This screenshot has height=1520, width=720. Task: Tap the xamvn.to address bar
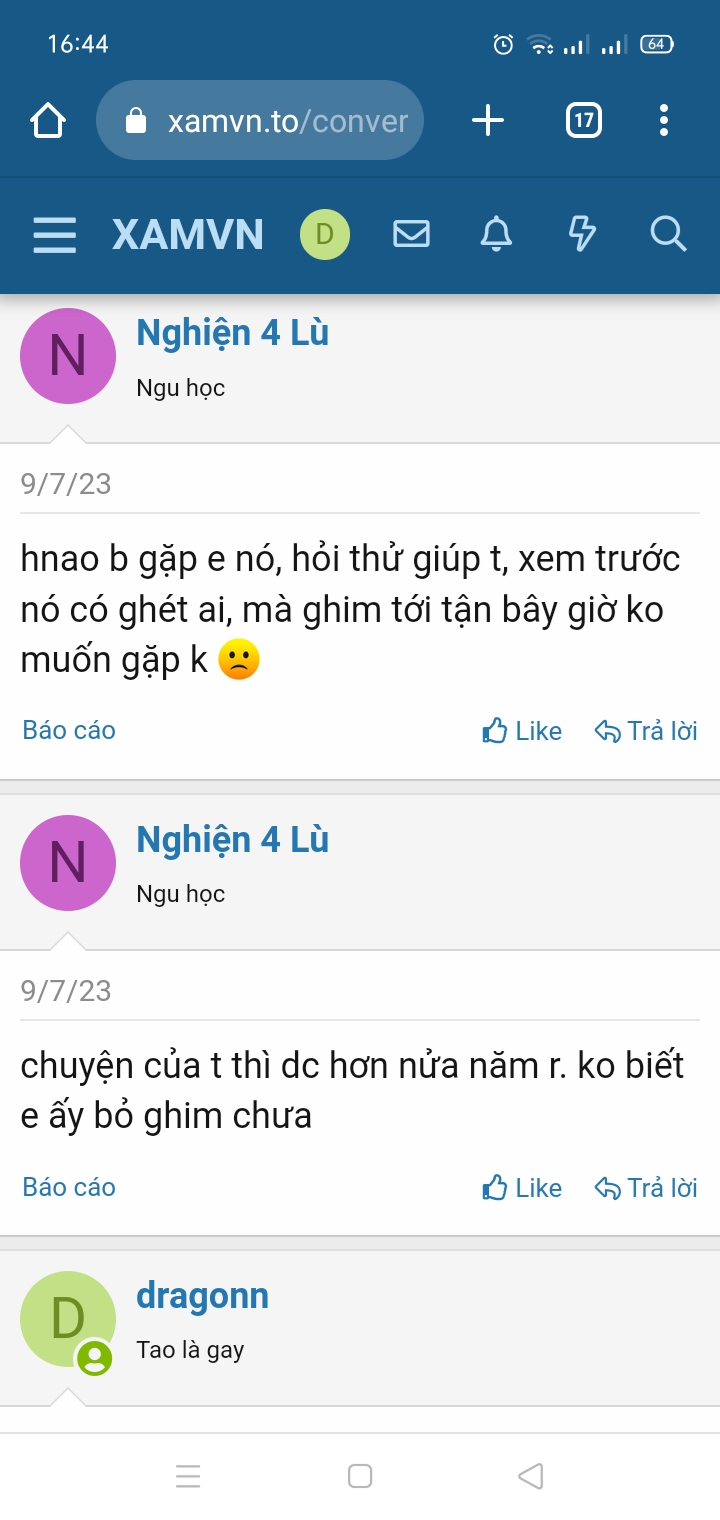point(260,121)
